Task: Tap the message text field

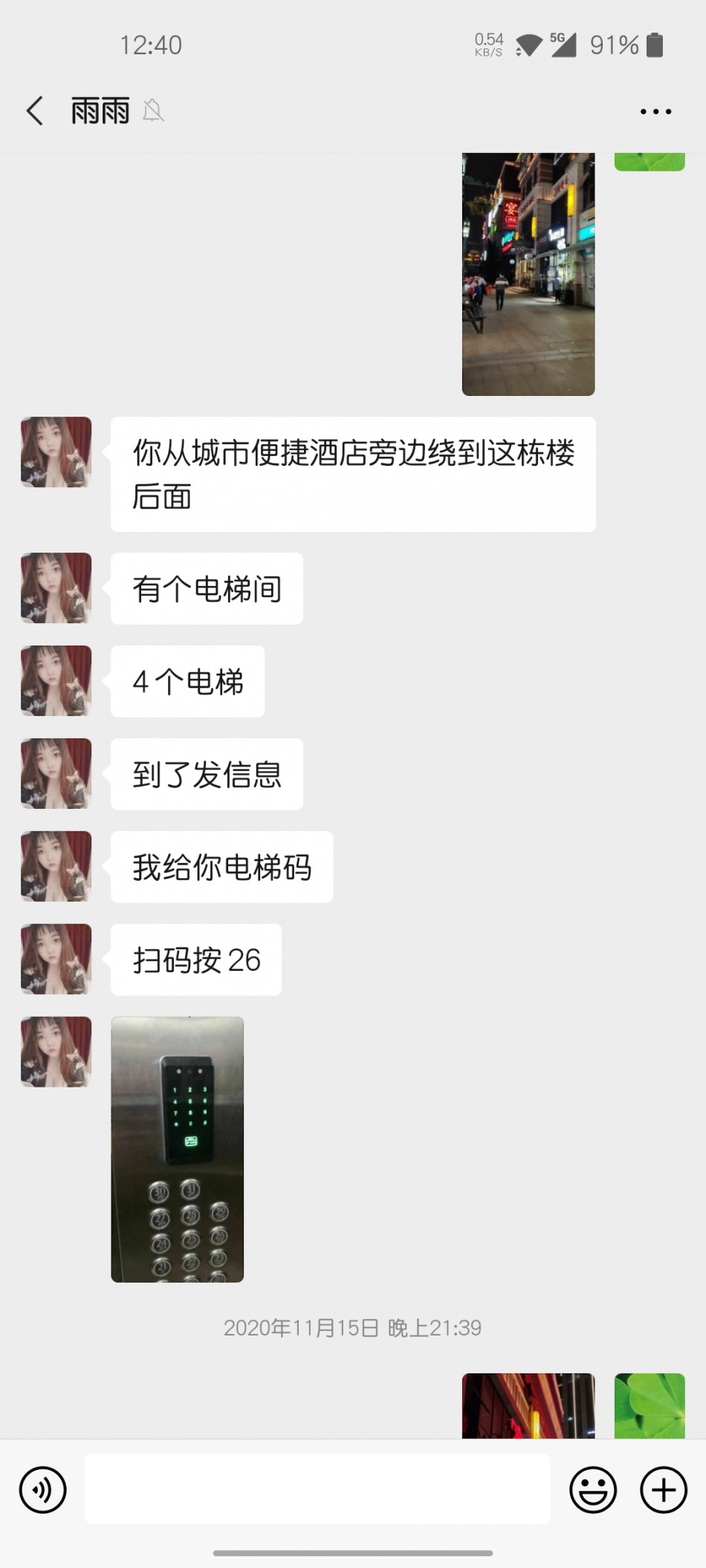Action: (x=317, y=1489)
